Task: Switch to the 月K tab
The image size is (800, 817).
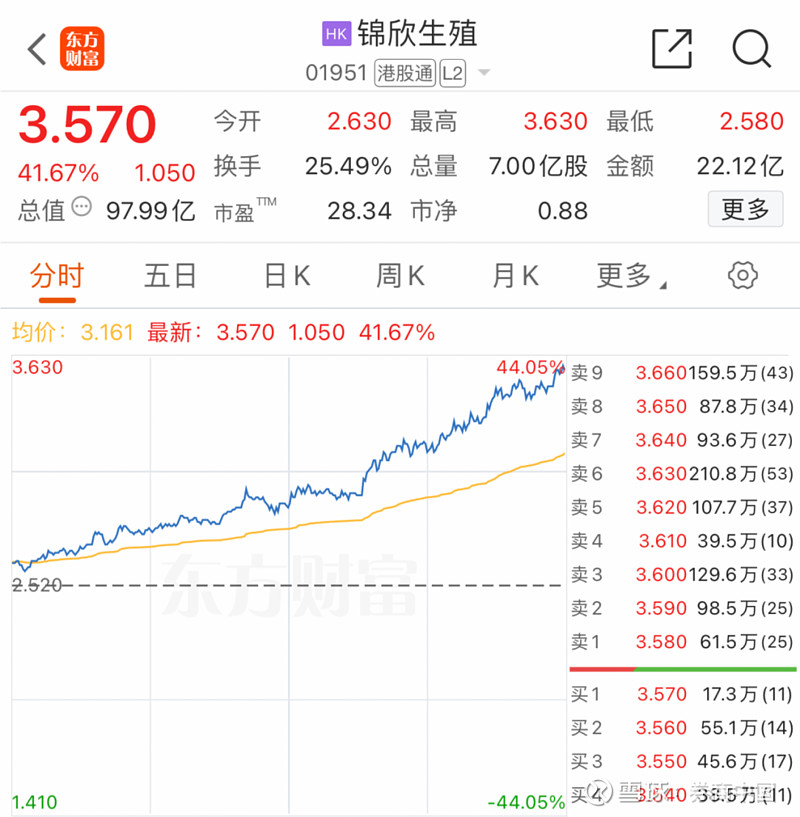Action: tap(514, 275)
